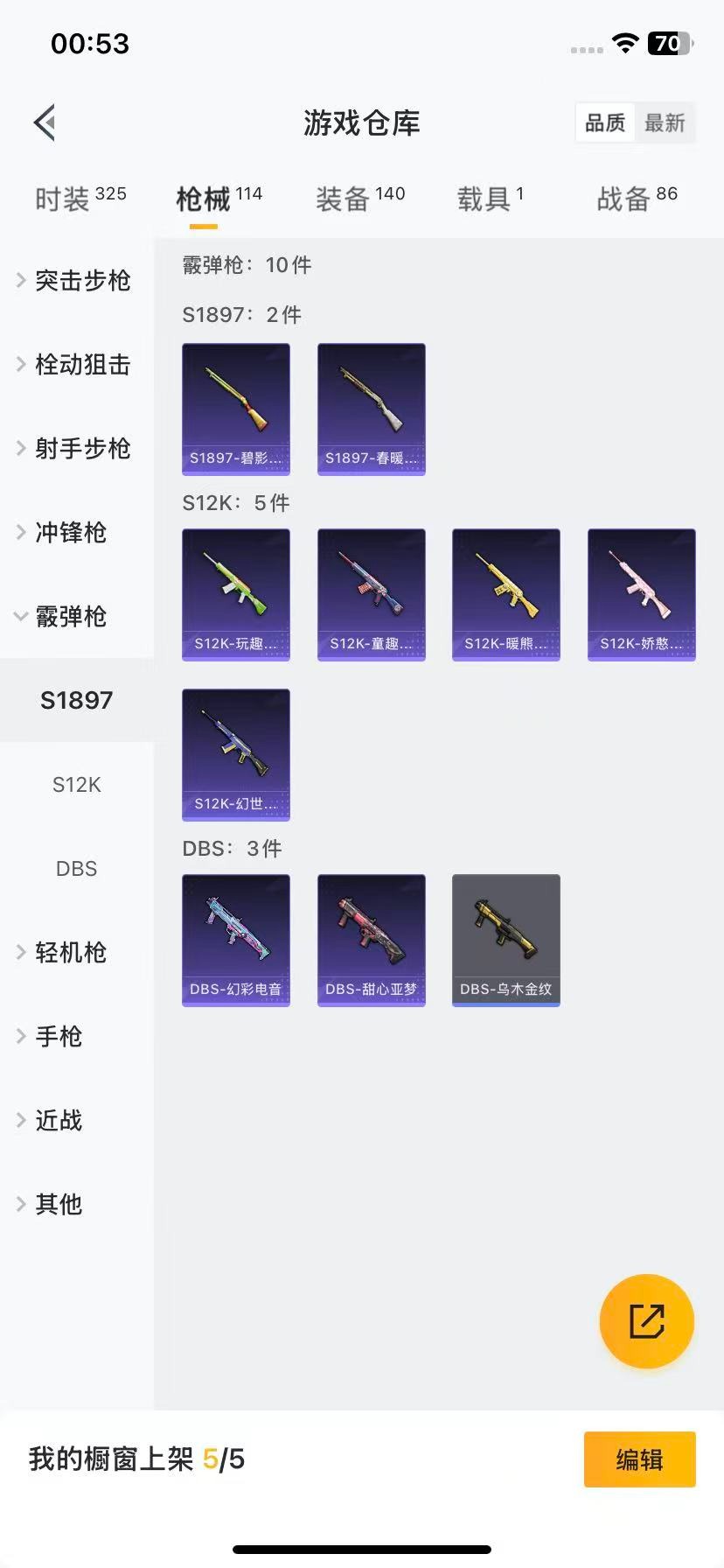Open the DBS-乌木金纹 skin tile
This screenshot has width=724, height=1568.
(506, 940)
